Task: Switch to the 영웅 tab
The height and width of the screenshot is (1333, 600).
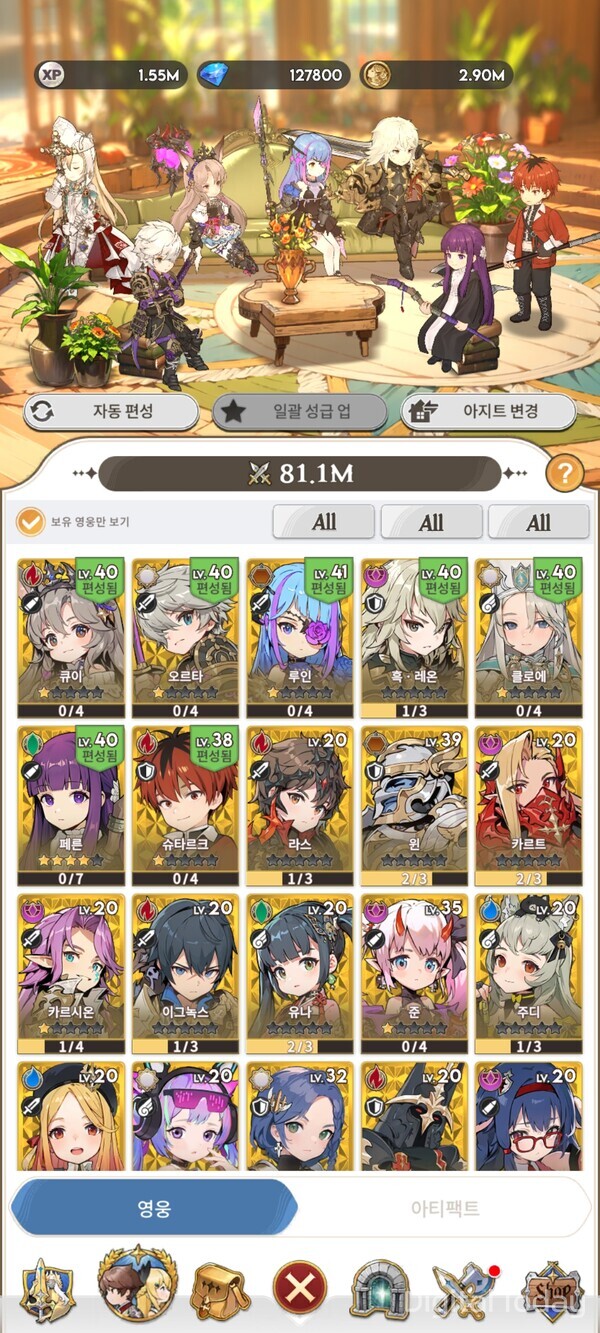Action: coord(154,1208)
